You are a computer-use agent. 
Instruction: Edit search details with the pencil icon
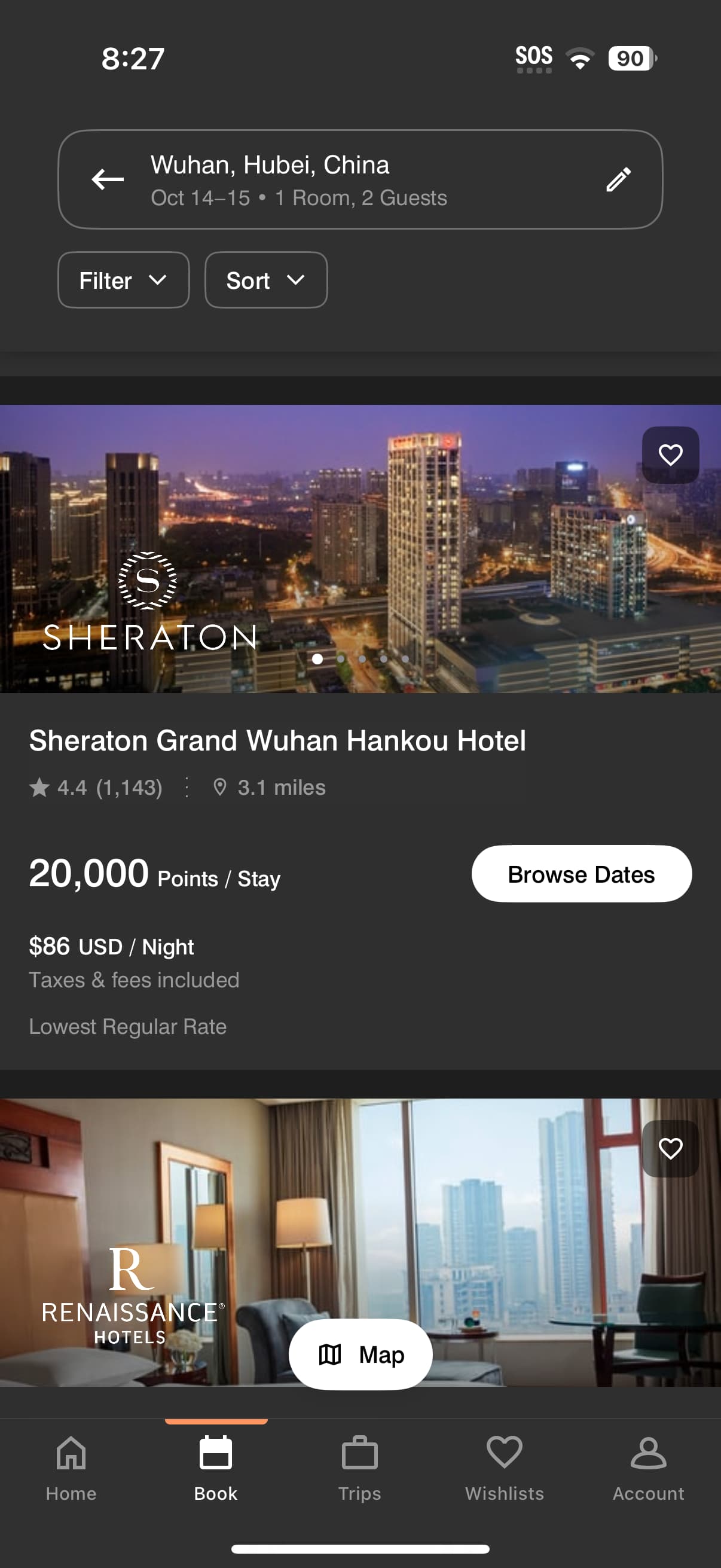(618, 179)
